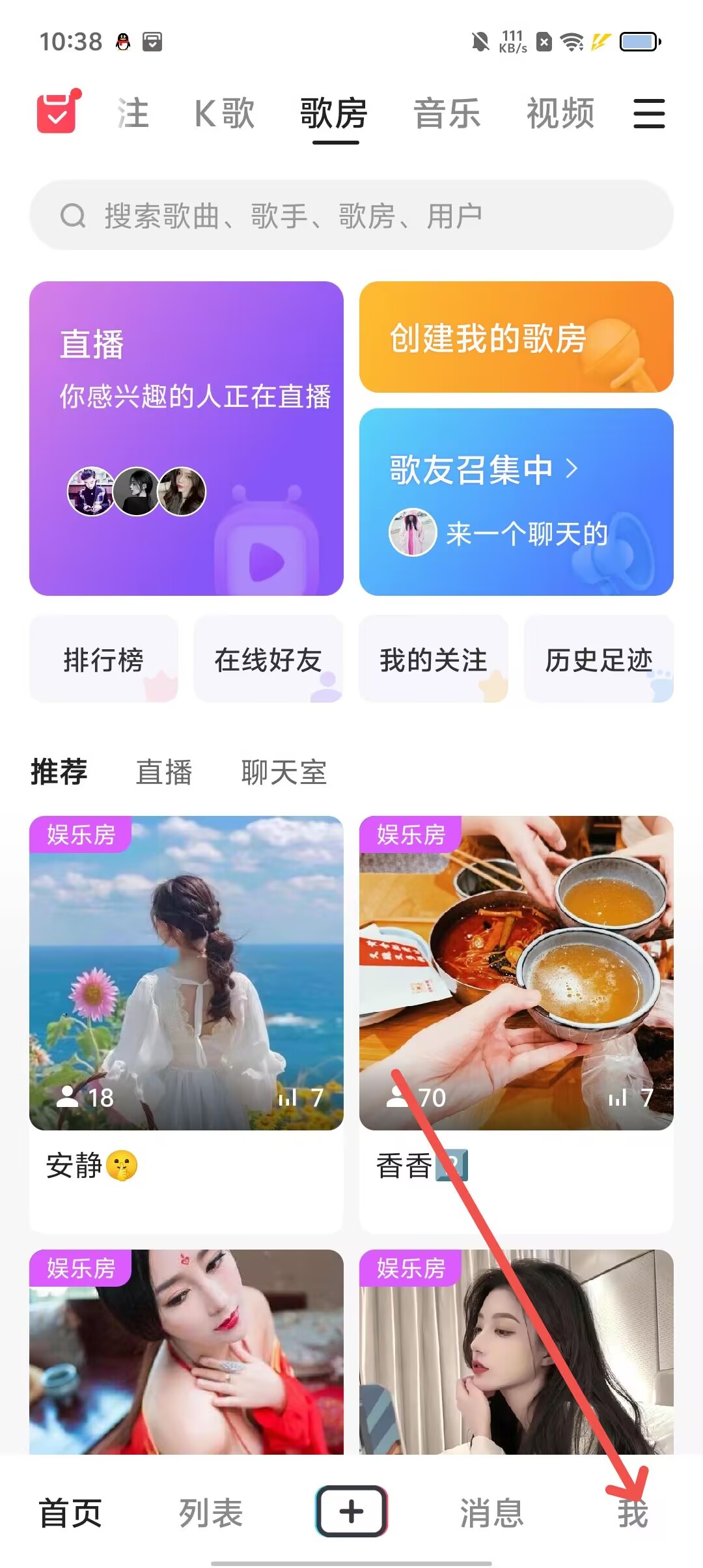View 在线好友 online friends

click(x=268, y=659)
